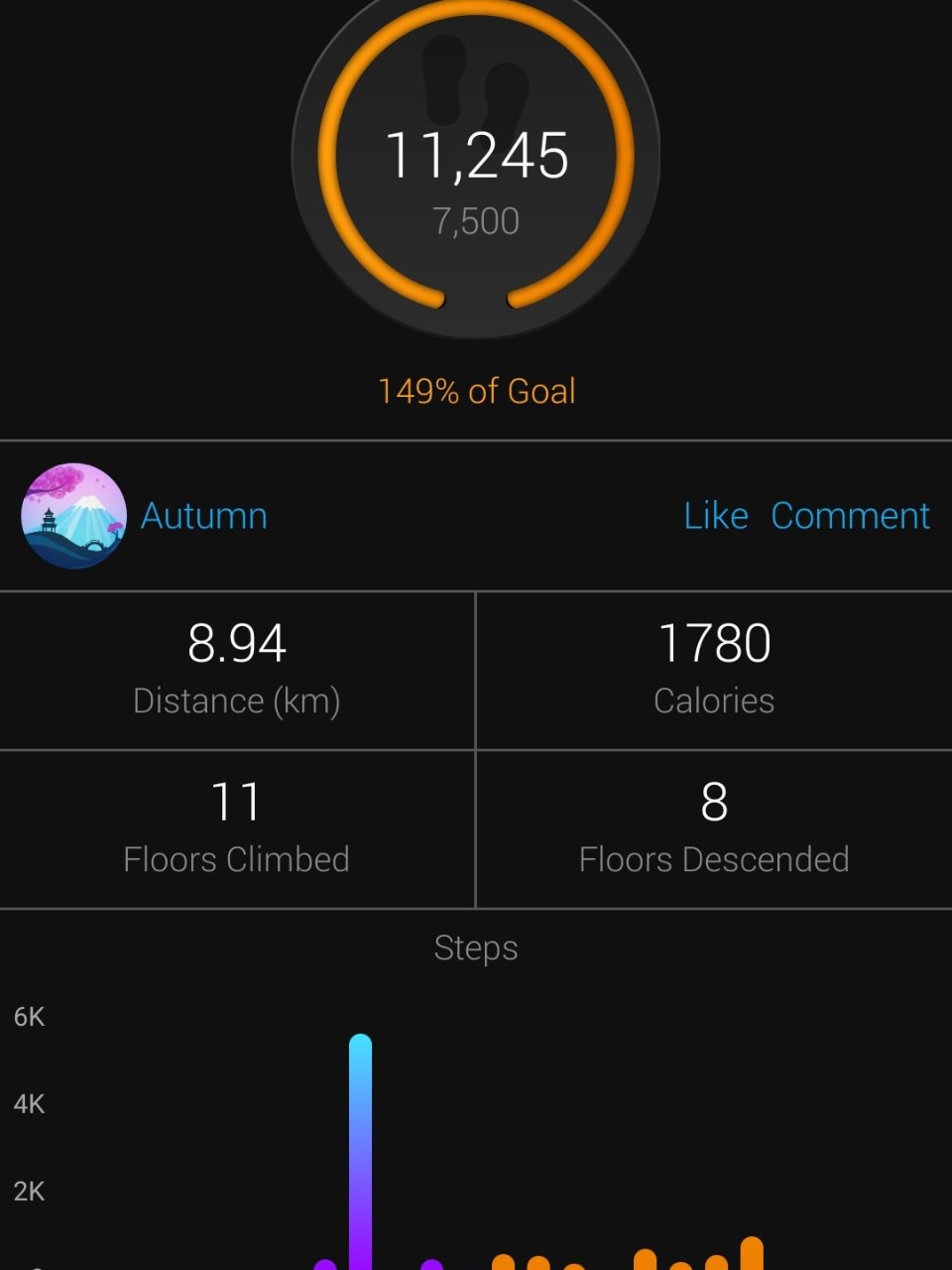952x1270 pixels.
Task: Open the Distance (km) stat tile
Action: [238, 665]
